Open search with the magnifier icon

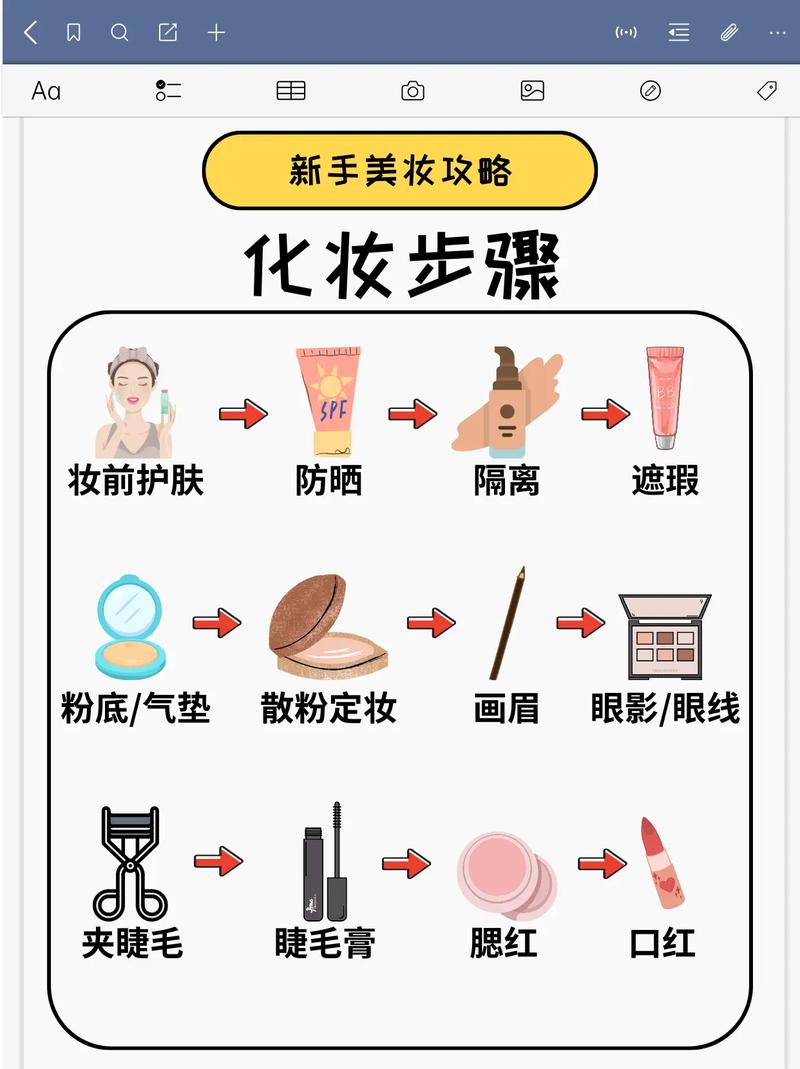[120, 32]
